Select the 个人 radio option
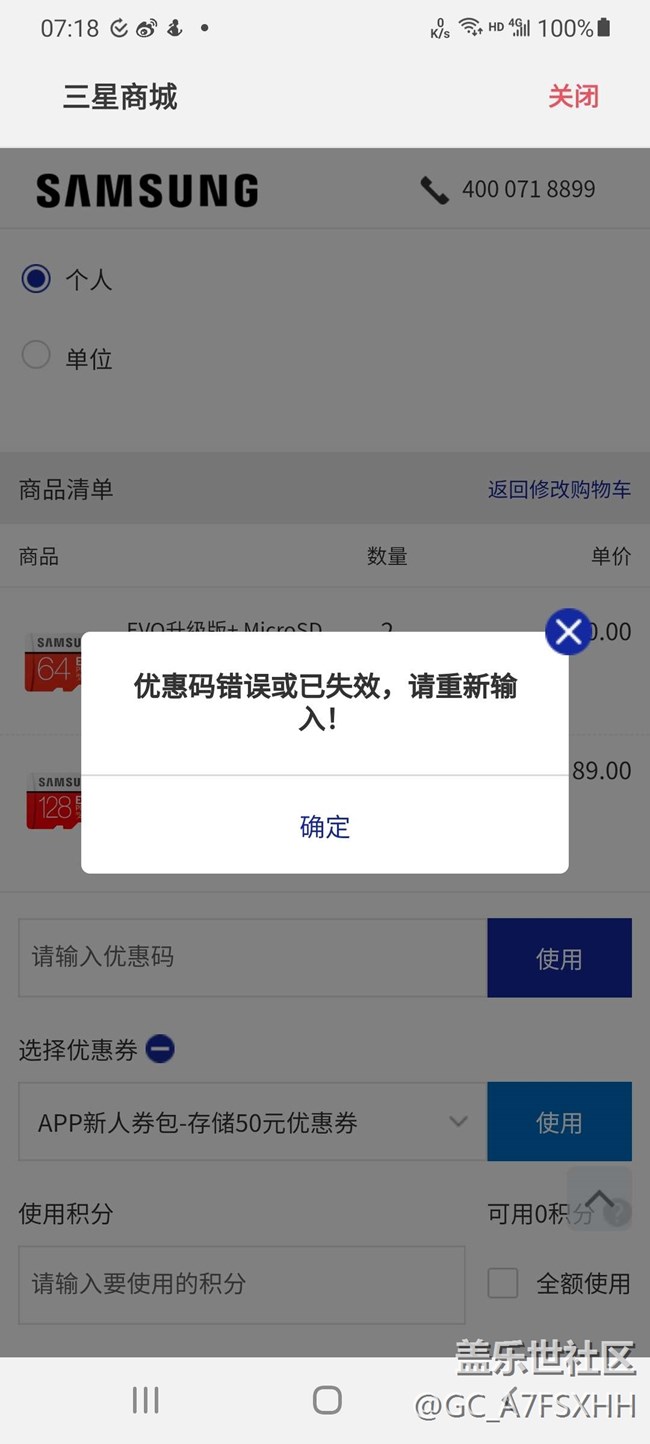 tap(37, 279)
